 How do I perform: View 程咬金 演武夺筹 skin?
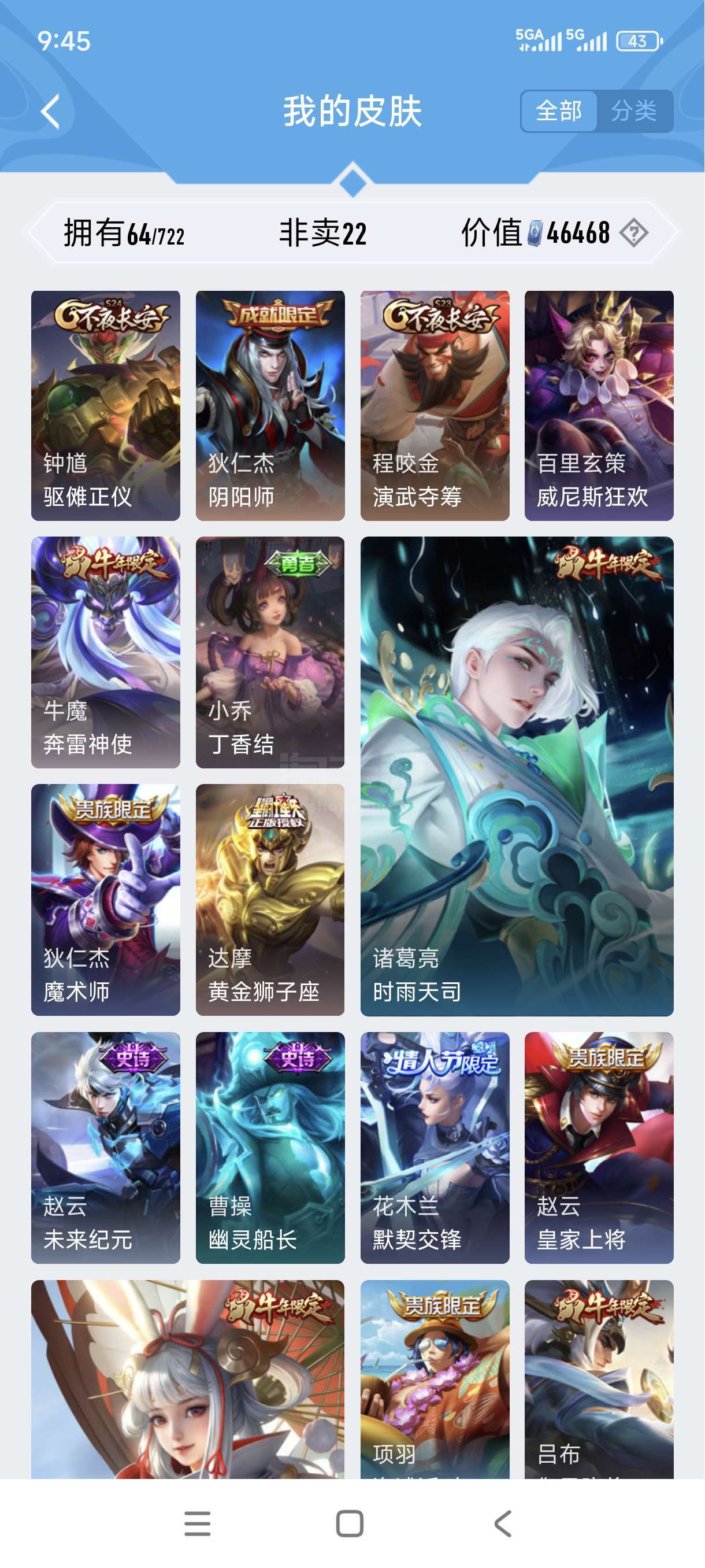coord(435,405)
